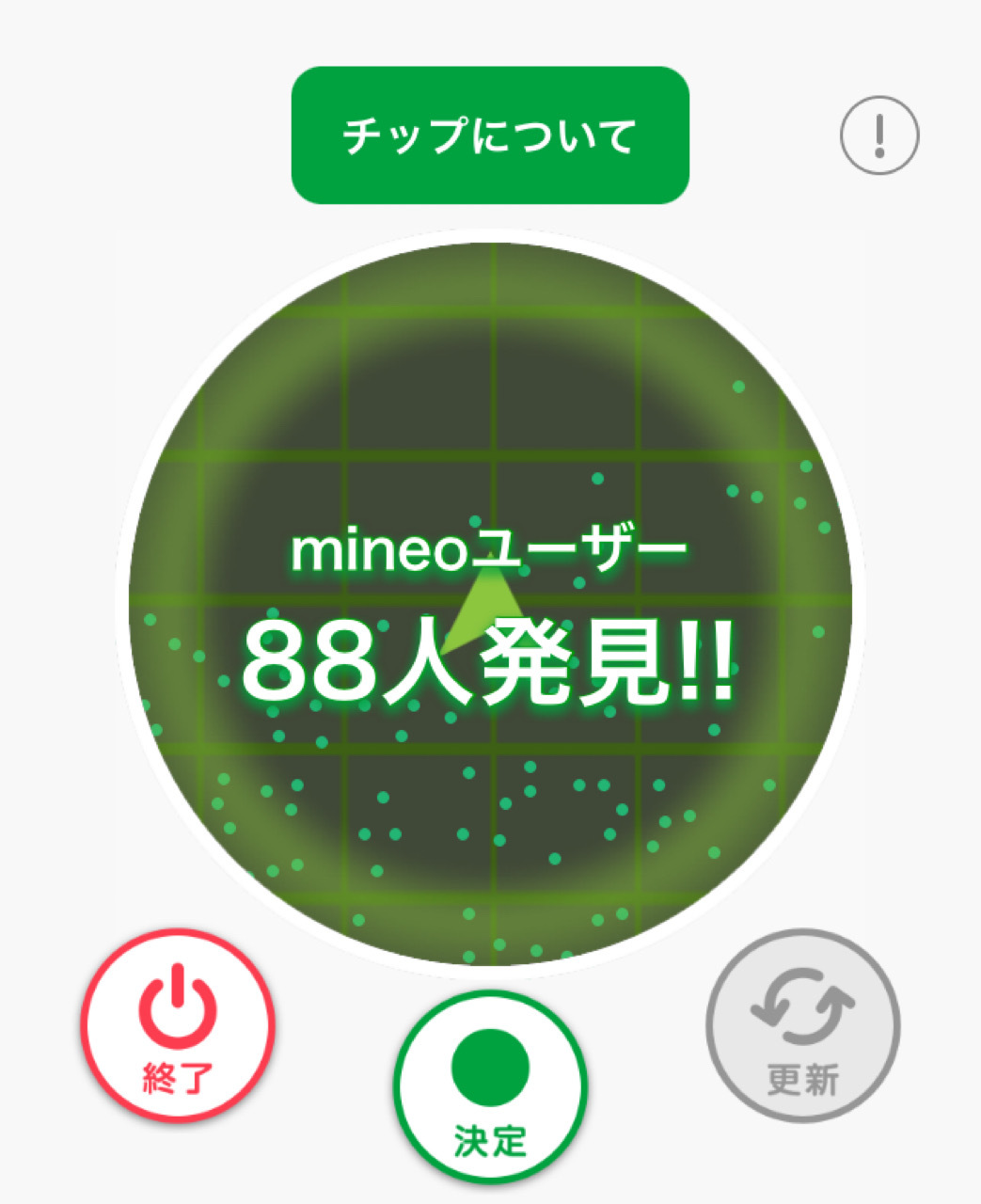Image resolution: width=981 pixels, height=1204 pixels.
Task: Tap the red 終了 power button
Action: pos(179,1025)
